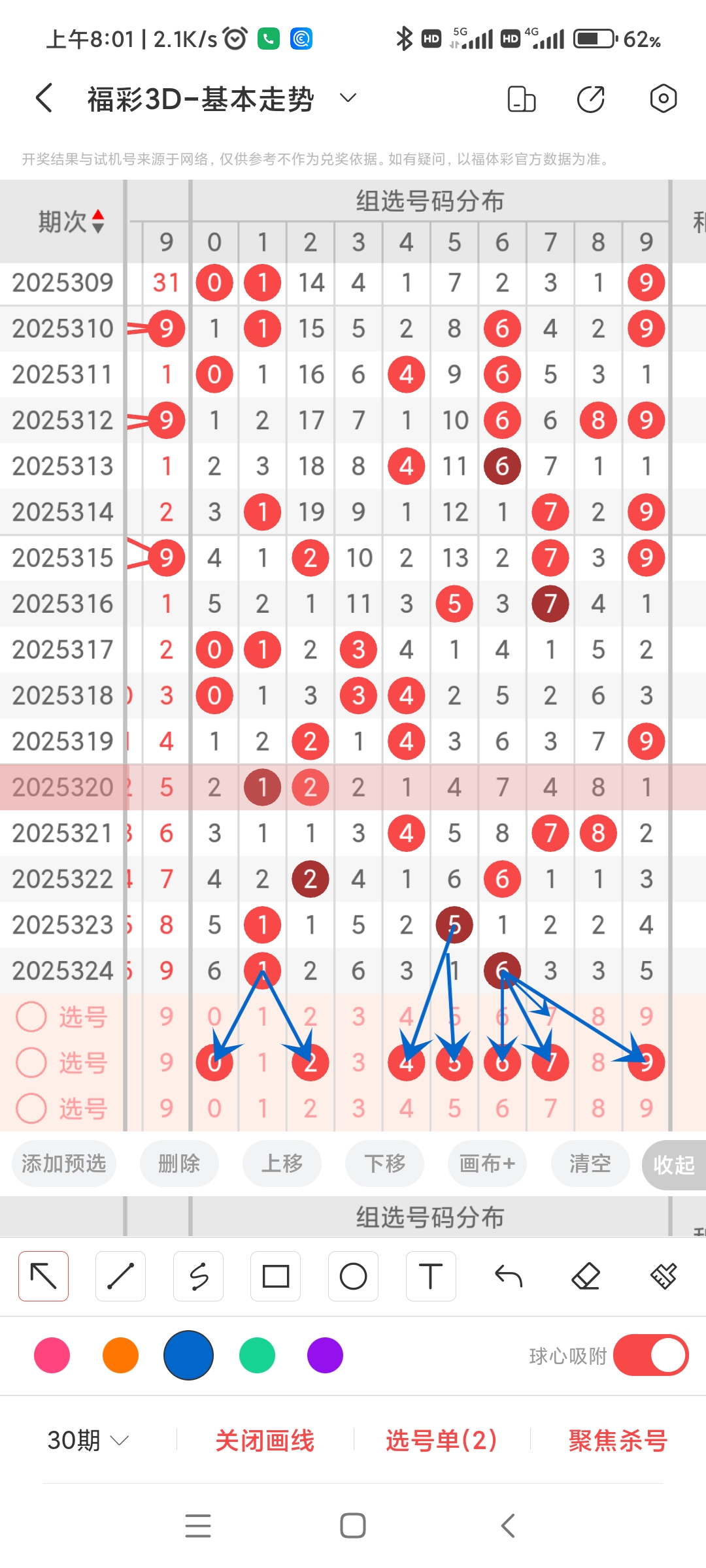Tap the back arrow to exit trend chart
The image size is (706, 1568).
click(42, 97)
